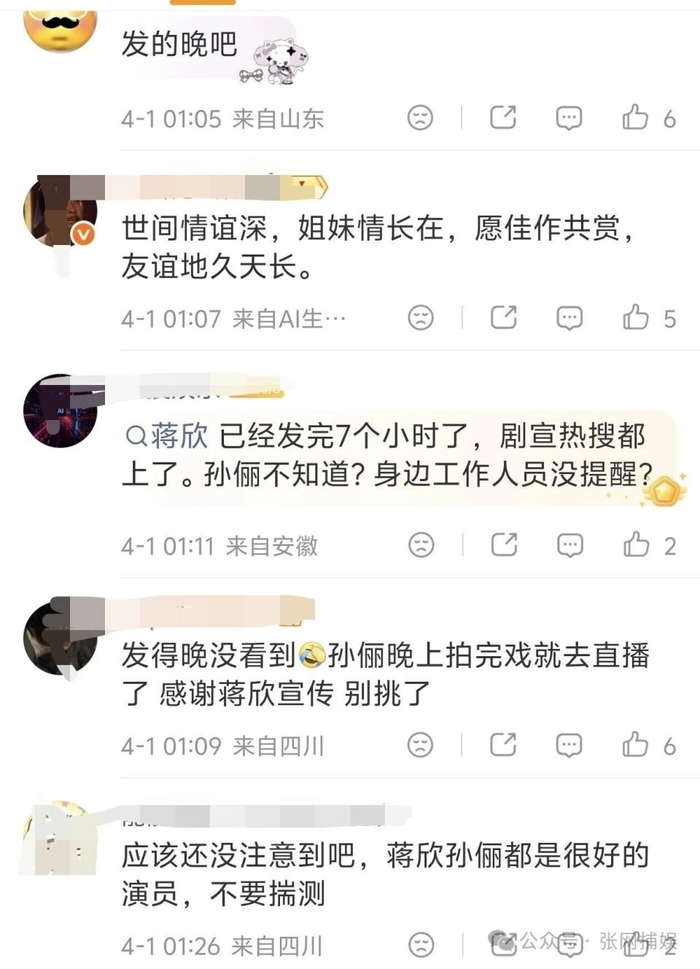The width and height of the screenshot is (700, 969).
Task: Like the comment from 山东 posted at 01:05
Action: pos(636,118)
